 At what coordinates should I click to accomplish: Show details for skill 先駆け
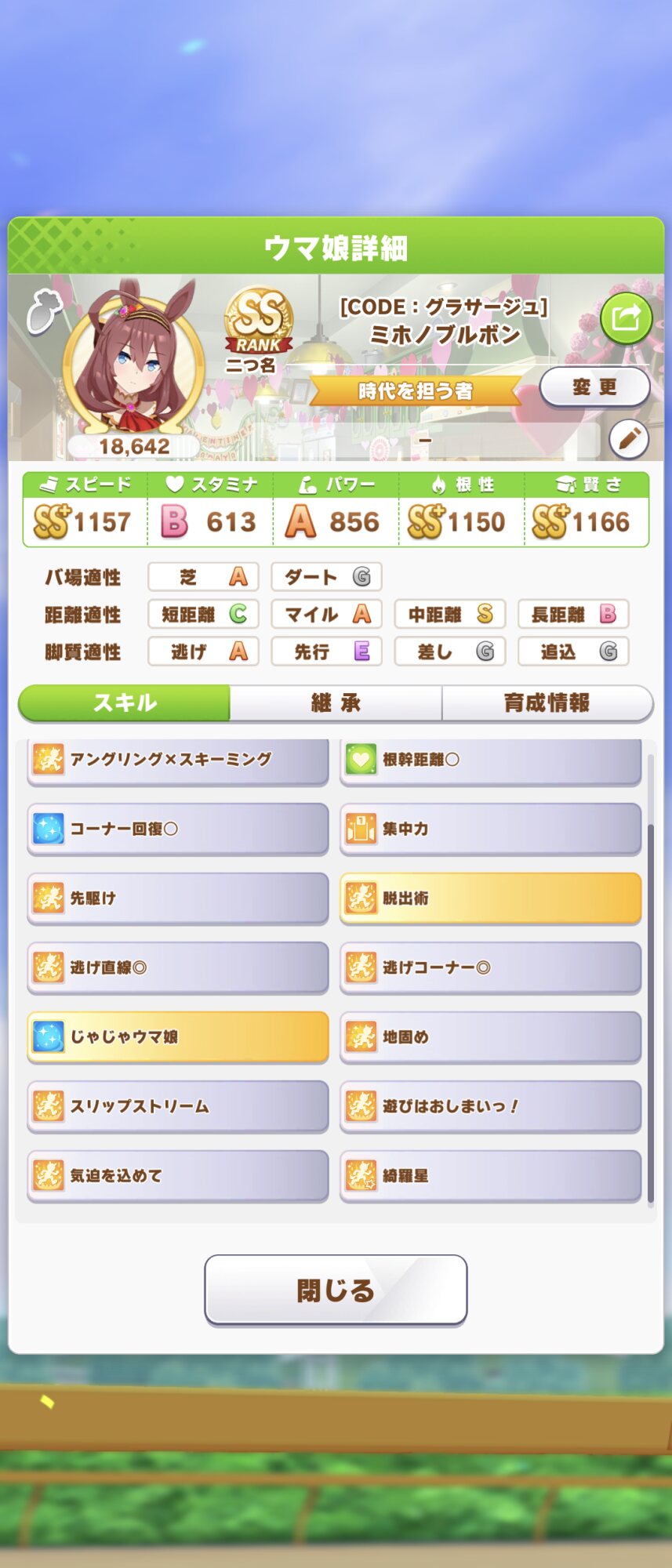pos(178,898)
